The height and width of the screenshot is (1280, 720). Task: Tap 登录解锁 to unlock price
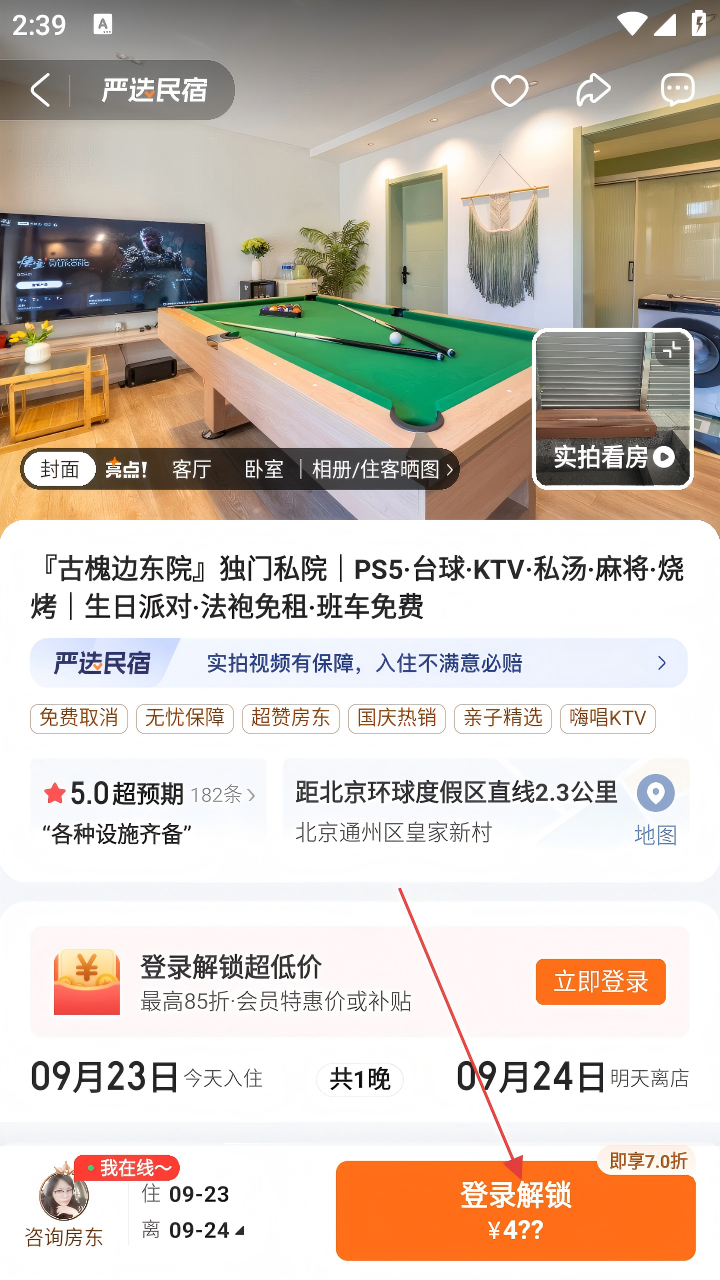click(515, 1210)
